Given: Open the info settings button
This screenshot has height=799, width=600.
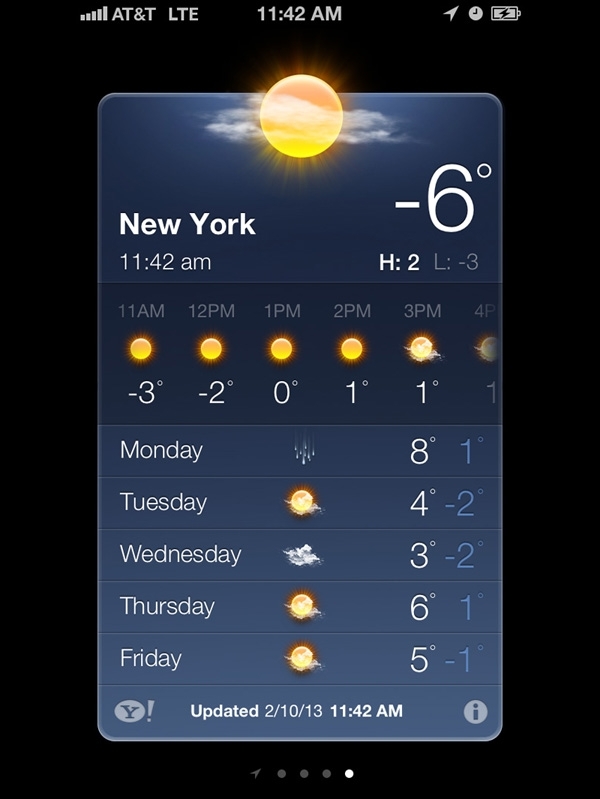Looking at the screenshot, I should (475, 711).
